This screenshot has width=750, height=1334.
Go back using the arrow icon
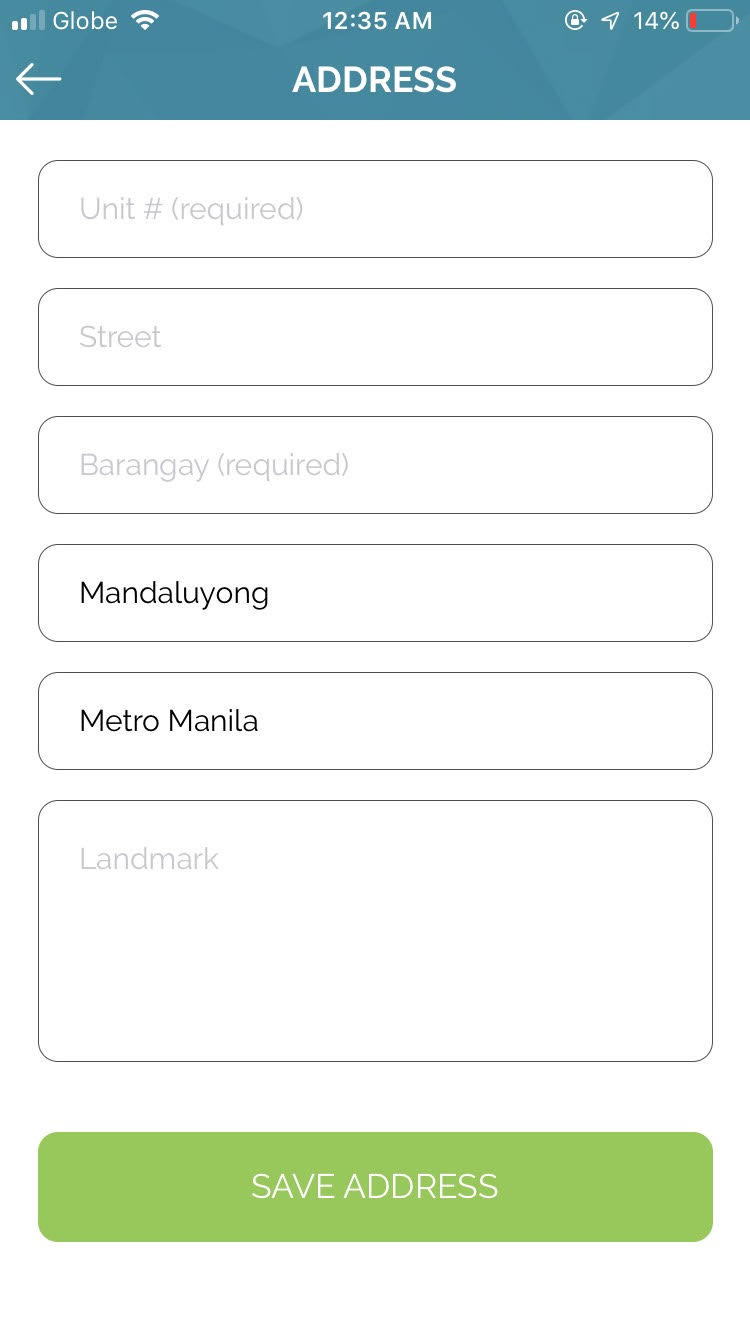click(39, 79)
